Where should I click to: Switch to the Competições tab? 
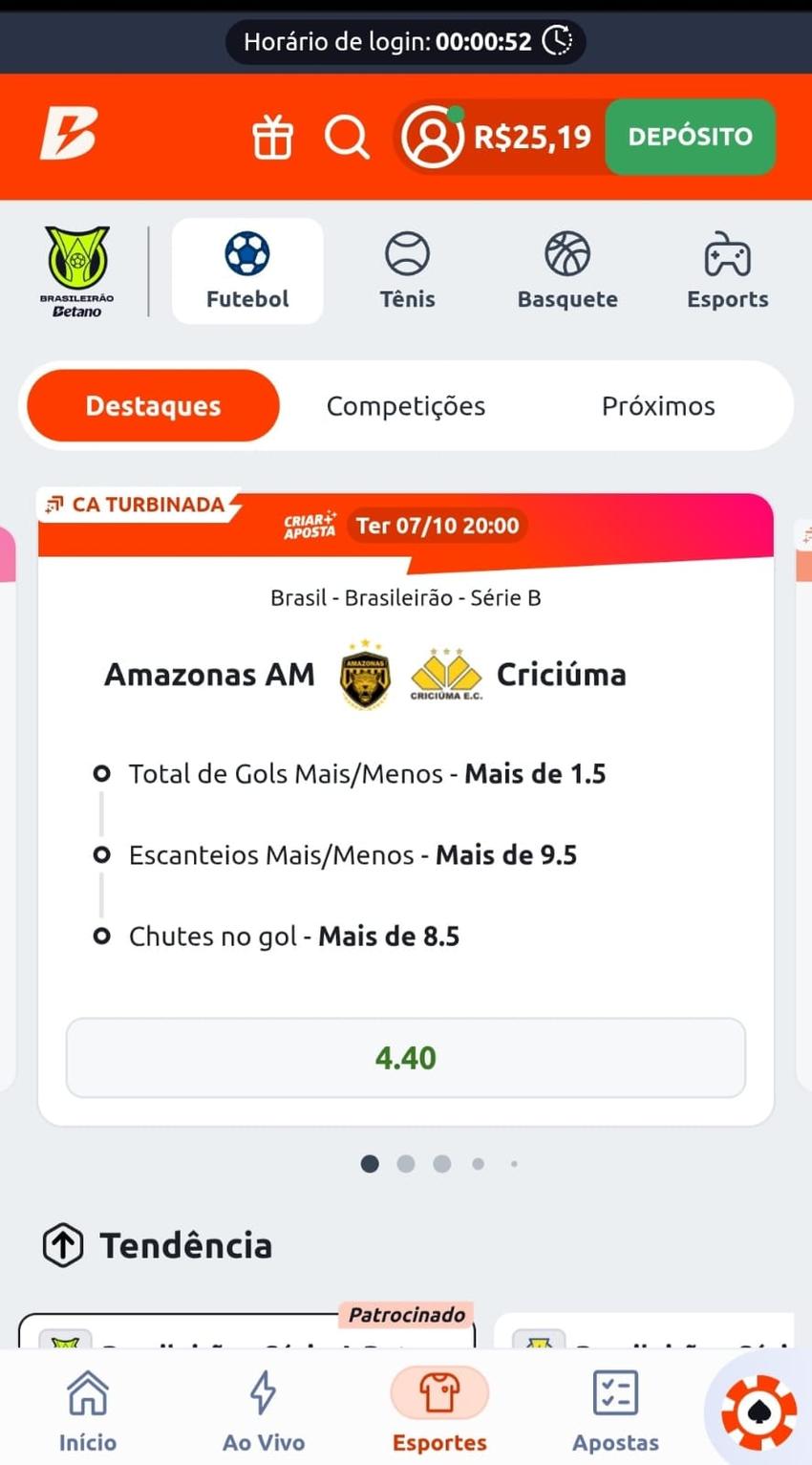coord(405,405)
